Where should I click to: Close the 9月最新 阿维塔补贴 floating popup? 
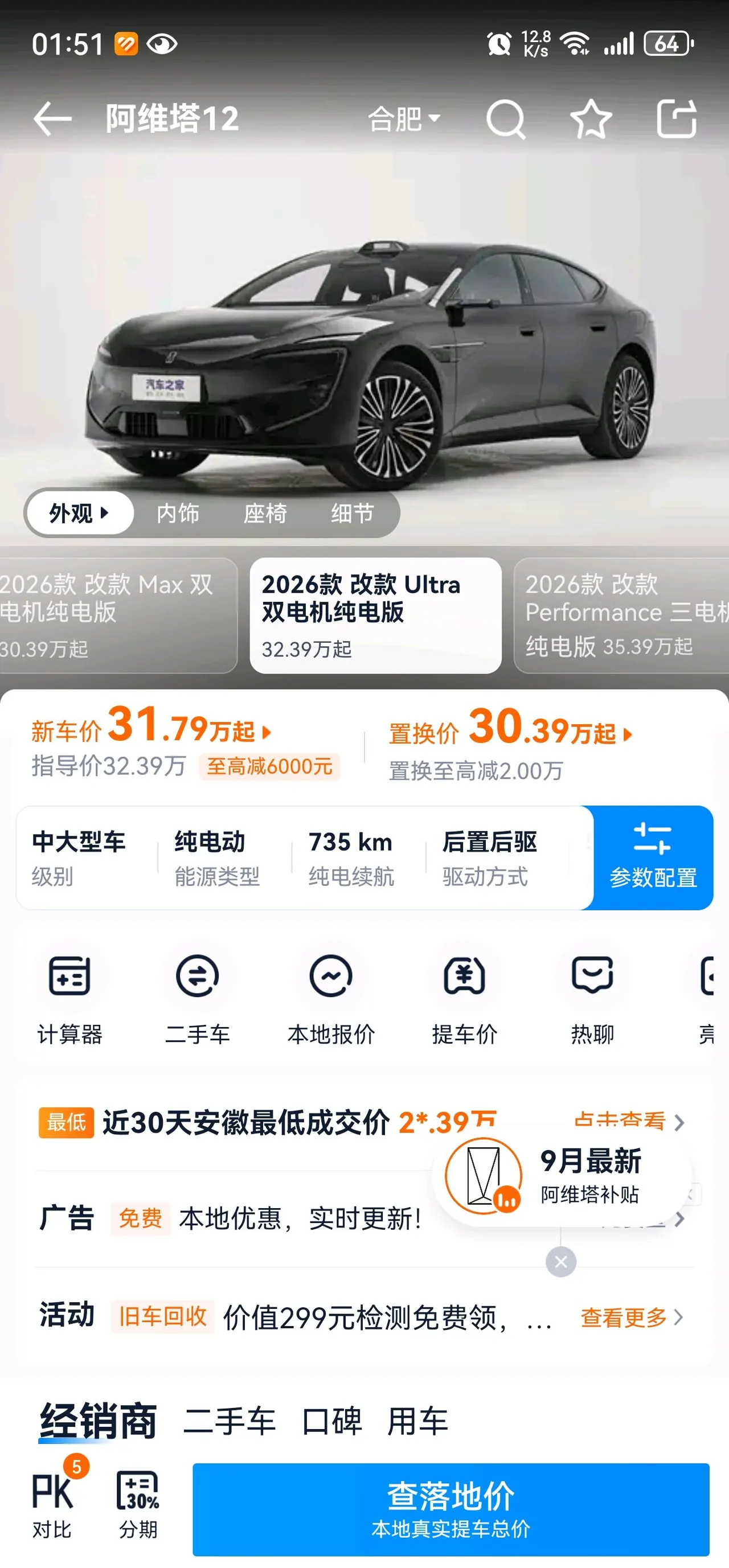tap(561, 1261)
